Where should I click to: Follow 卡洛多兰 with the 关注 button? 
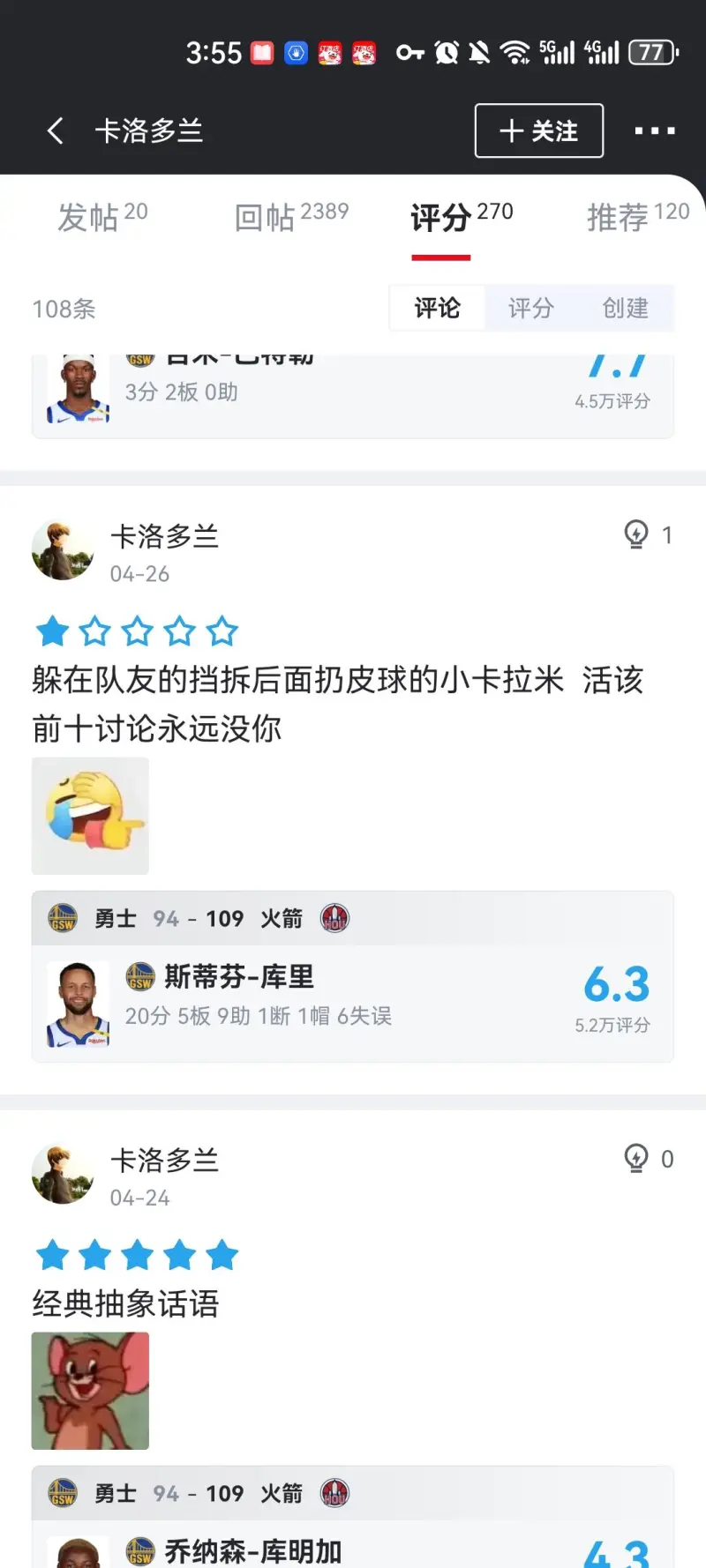[x=538, y=131]
